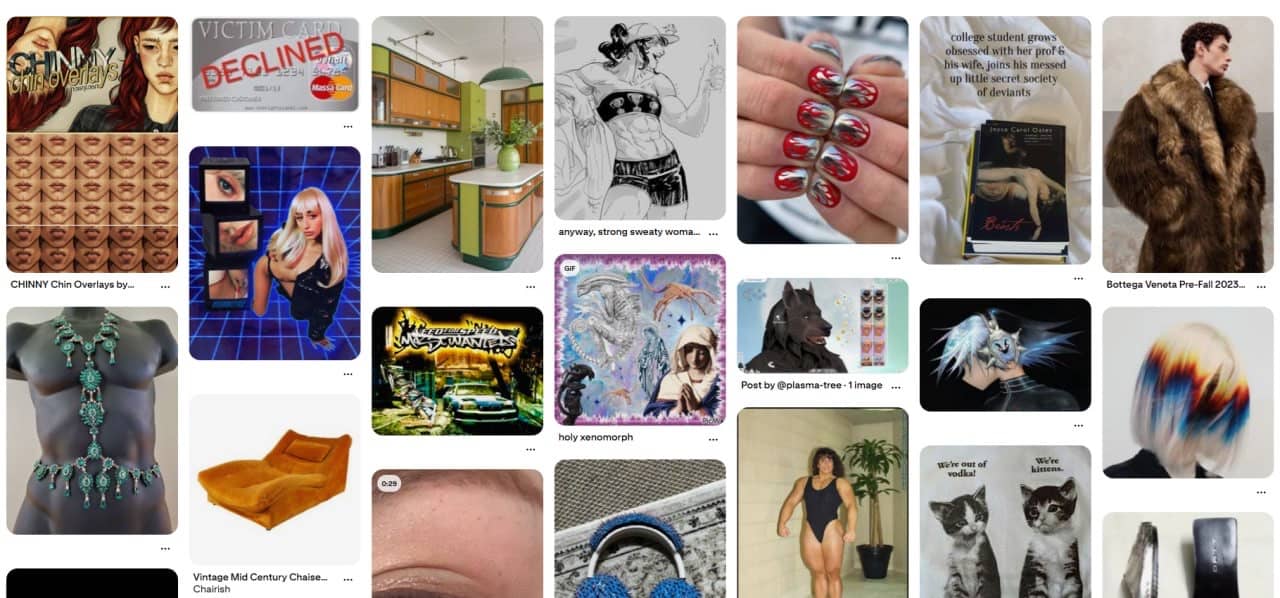
Task: Open the Joyce Carol Oates book pin
Action: [1005, 140]
